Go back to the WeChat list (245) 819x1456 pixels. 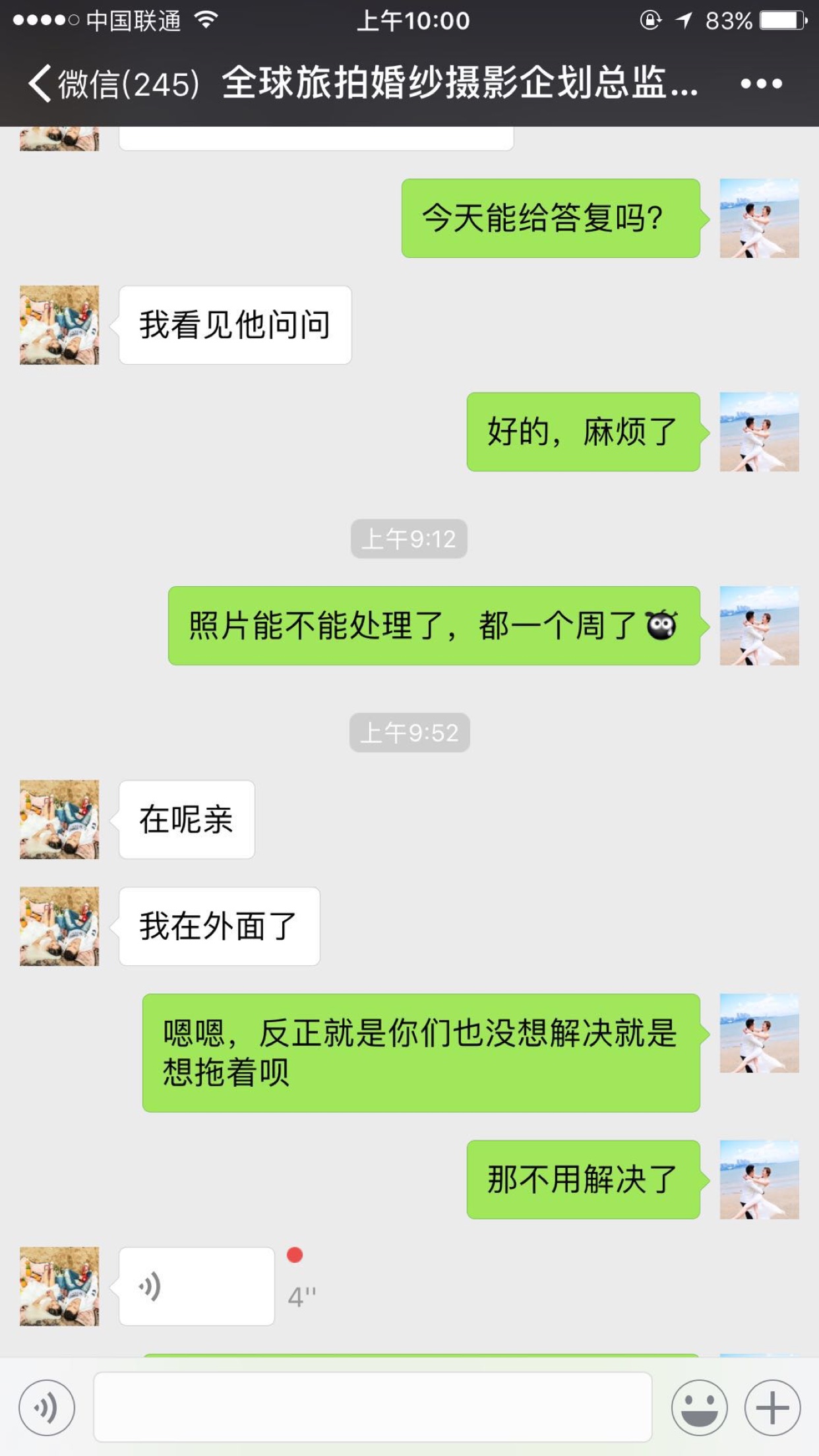click(113, 84)
